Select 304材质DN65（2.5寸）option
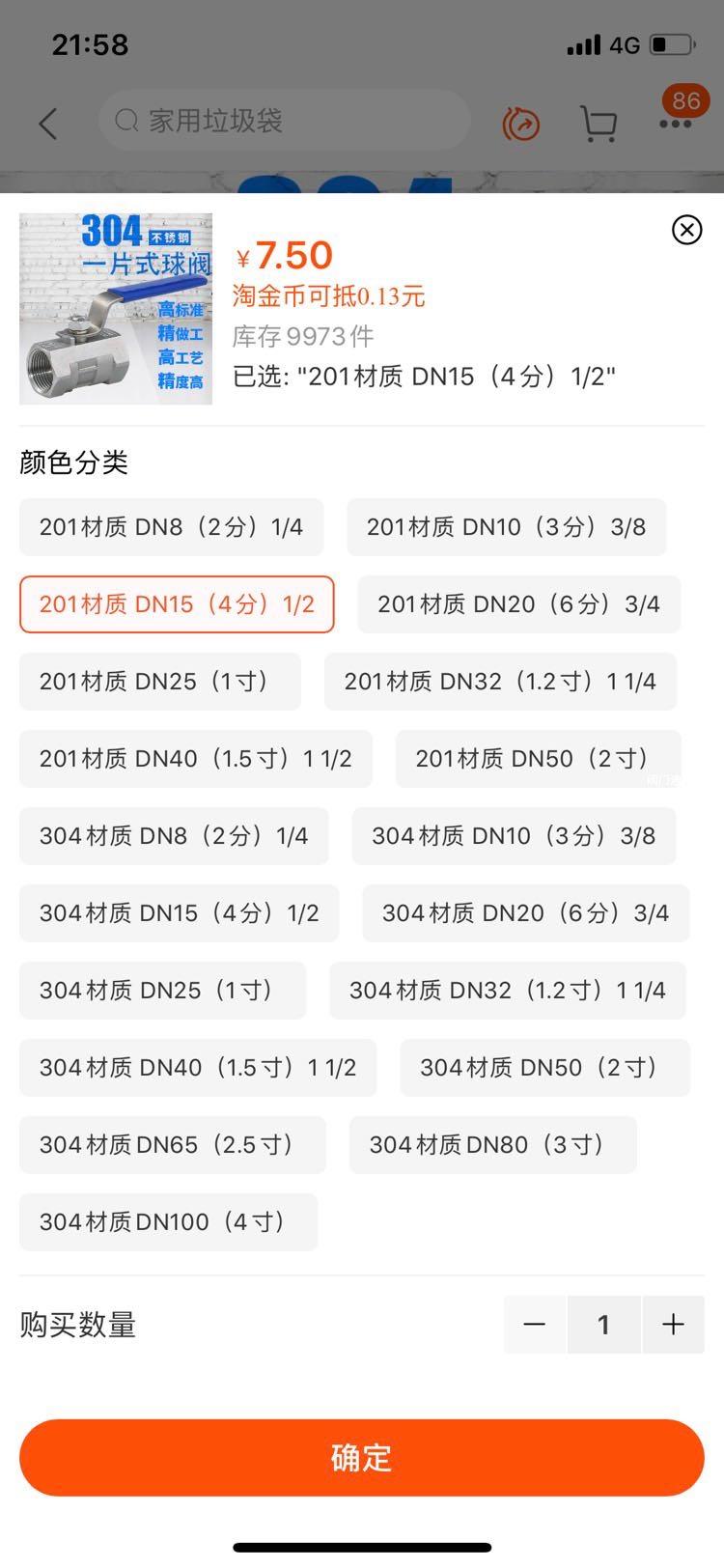The image size is (724, 1568). coord(172,1145)
